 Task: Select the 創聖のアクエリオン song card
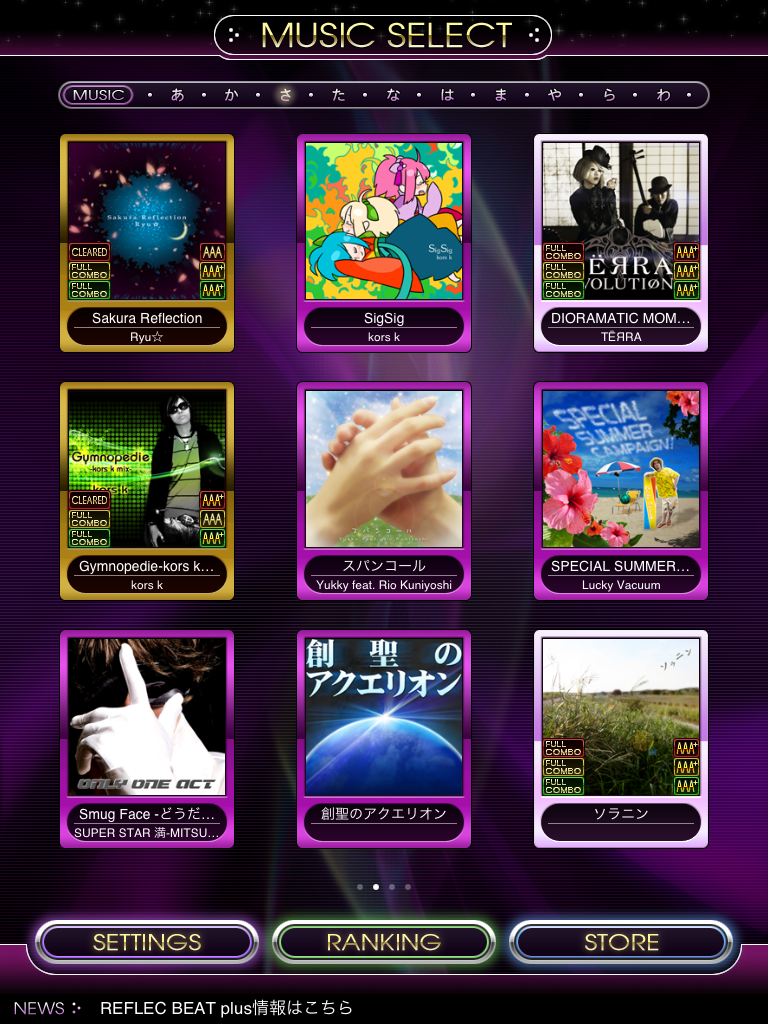coord(384,738)
